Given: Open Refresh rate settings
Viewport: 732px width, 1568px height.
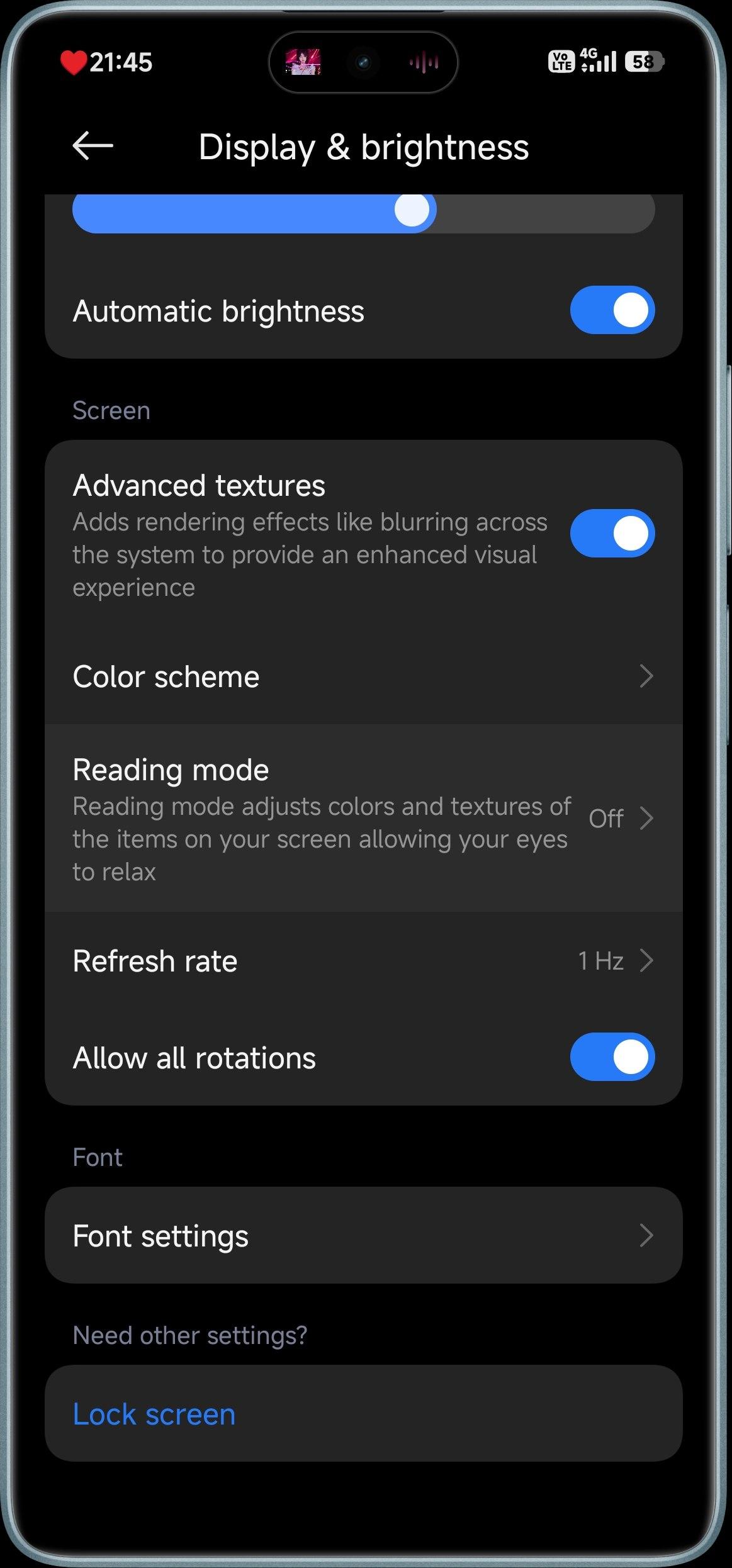Looking at the screenshot, I should (x=363, y=961).
